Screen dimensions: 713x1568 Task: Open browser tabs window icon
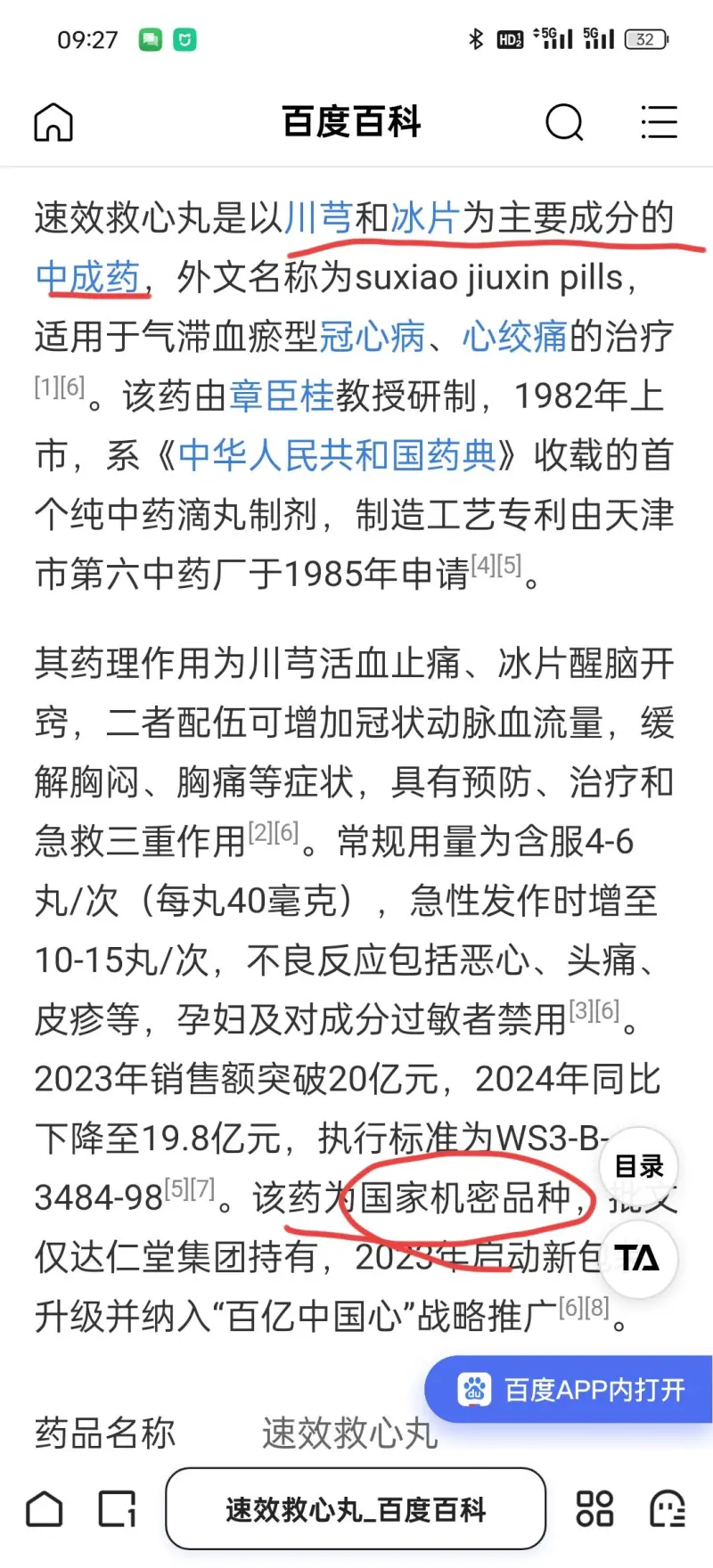(x=117, y=1510)
